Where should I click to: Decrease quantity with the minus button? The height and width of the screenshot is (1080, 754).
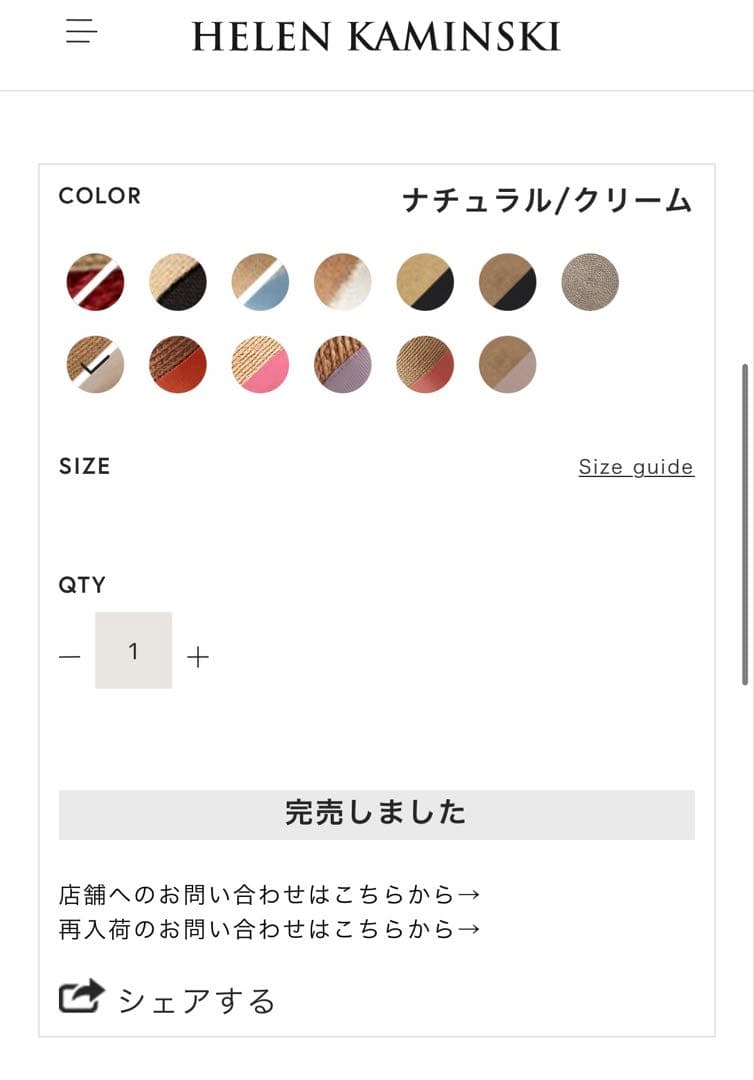pos(69,657)
